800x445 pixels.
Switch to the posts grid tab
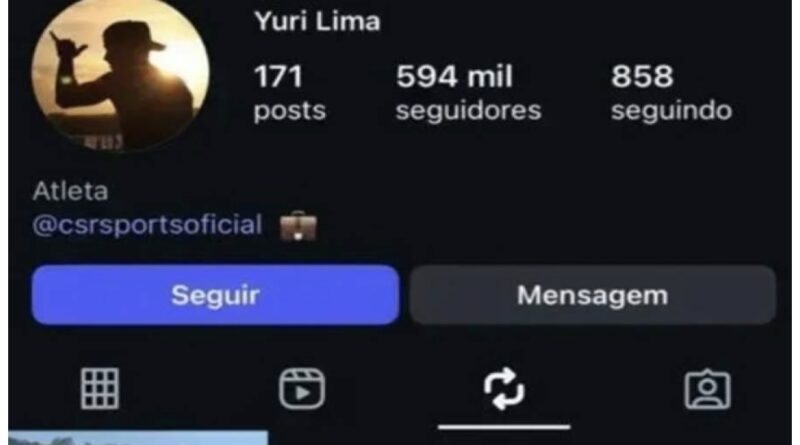tap(100, 389)
